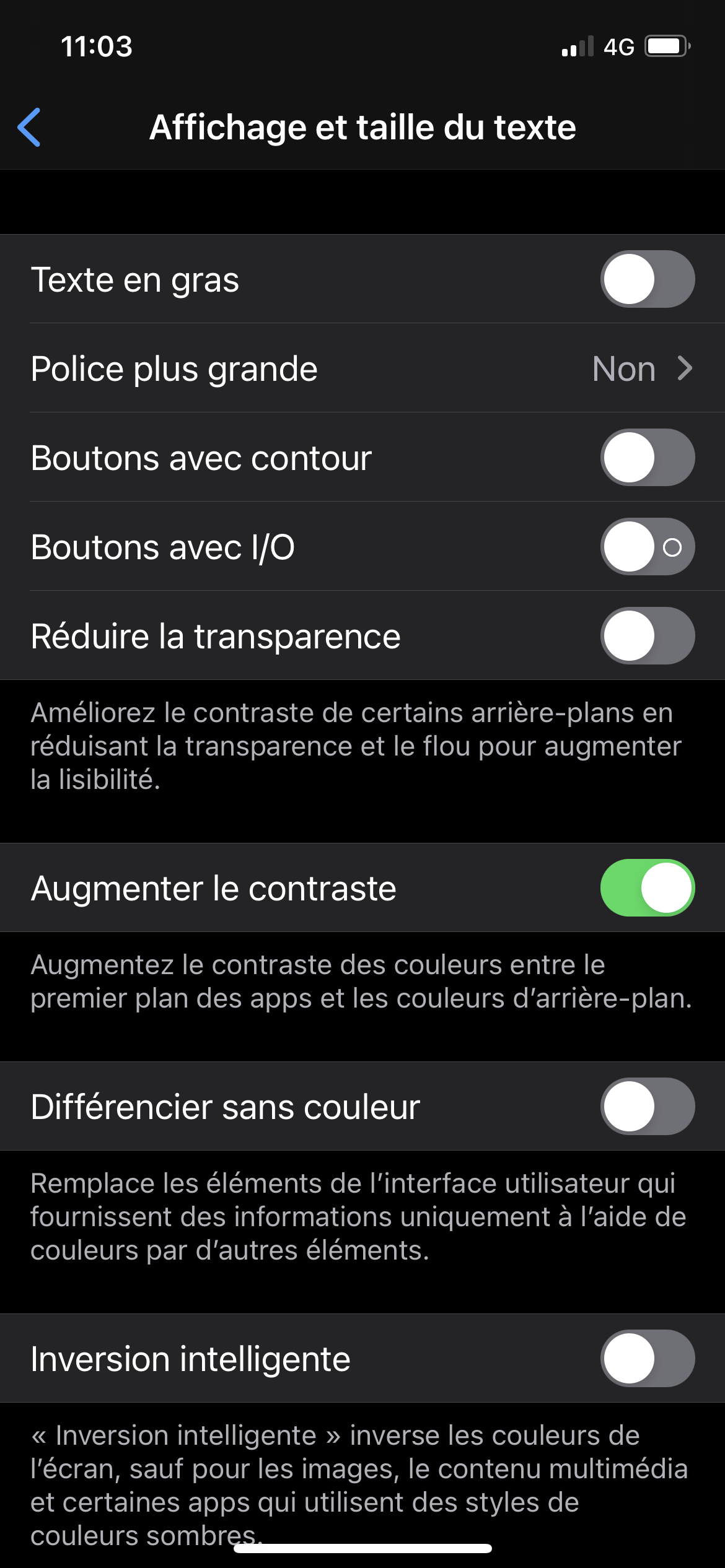
Task: Enable Réduire la transparence
Action: [647, 636]
